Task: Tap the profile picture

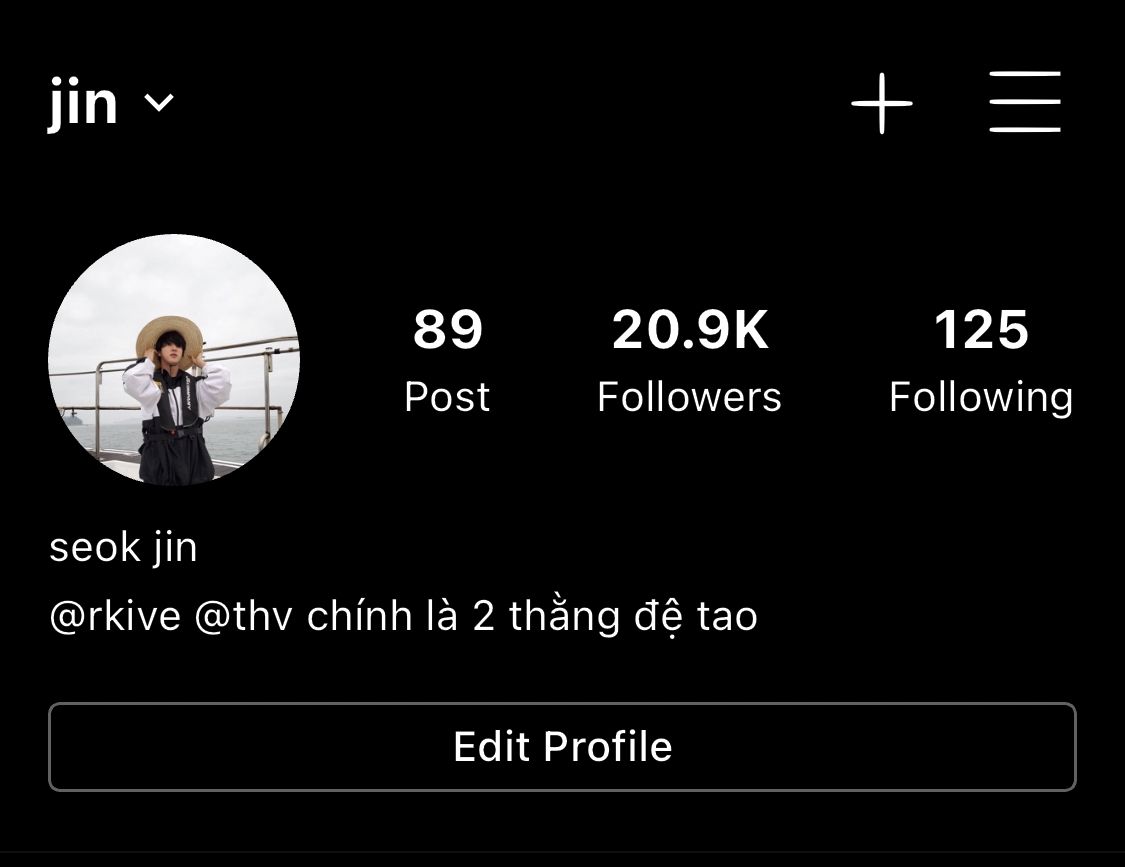Action: pyautogui.click(x=174, y=359)
